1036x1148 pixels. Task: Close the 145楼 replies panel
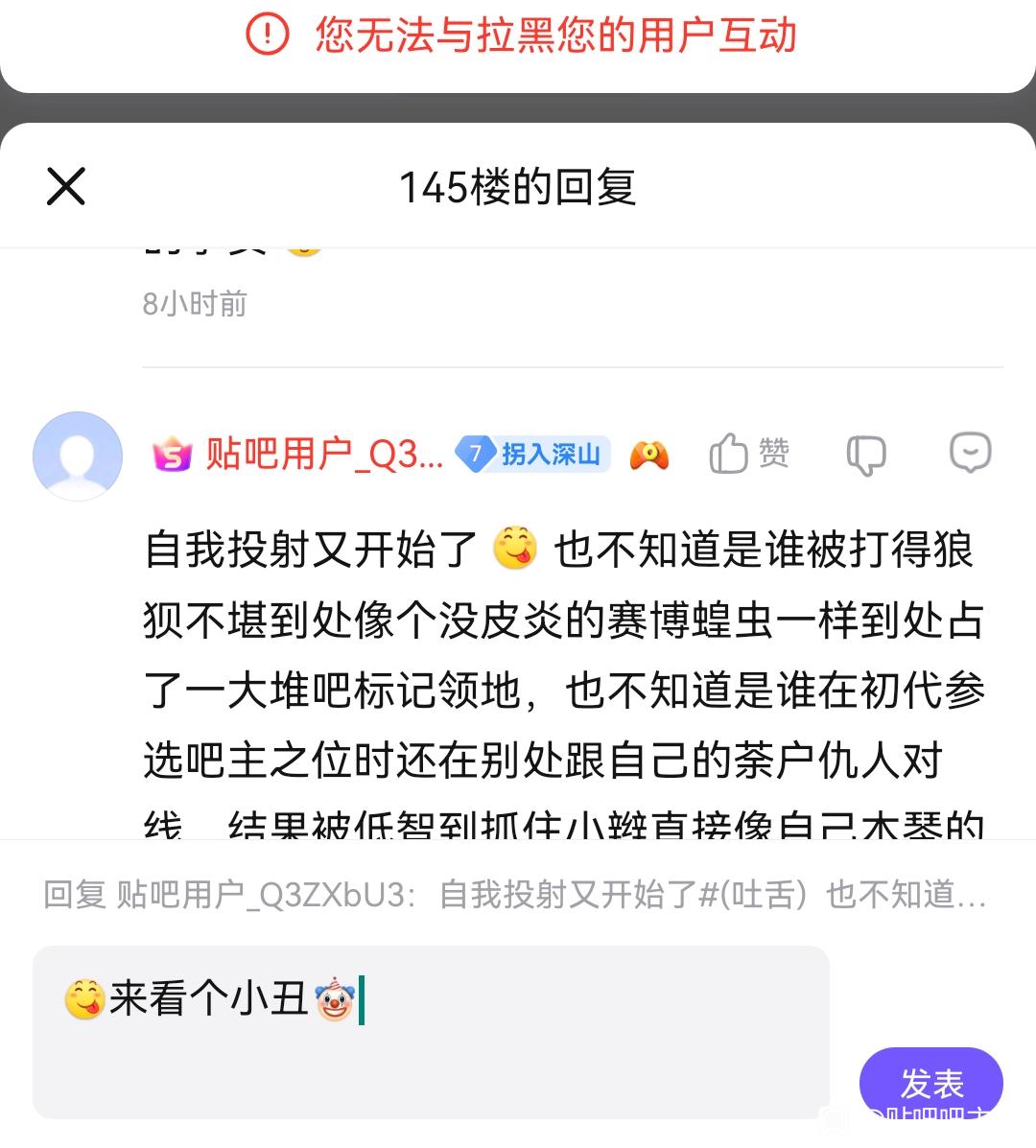tap(66, 186)
